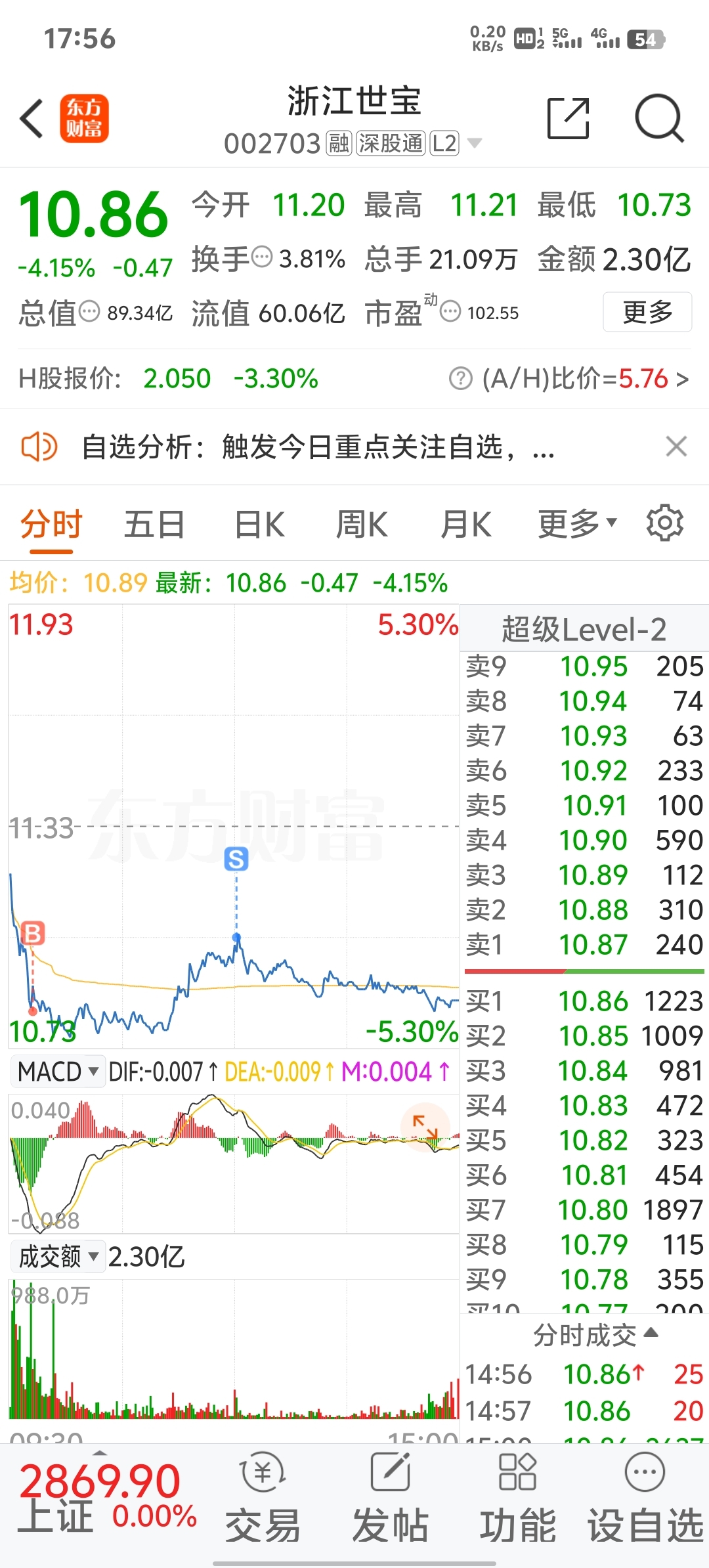This screenshot has height=1568, width=709.
Task: Switch to the 日K chart tab
Action: click(x=259, y=525)
